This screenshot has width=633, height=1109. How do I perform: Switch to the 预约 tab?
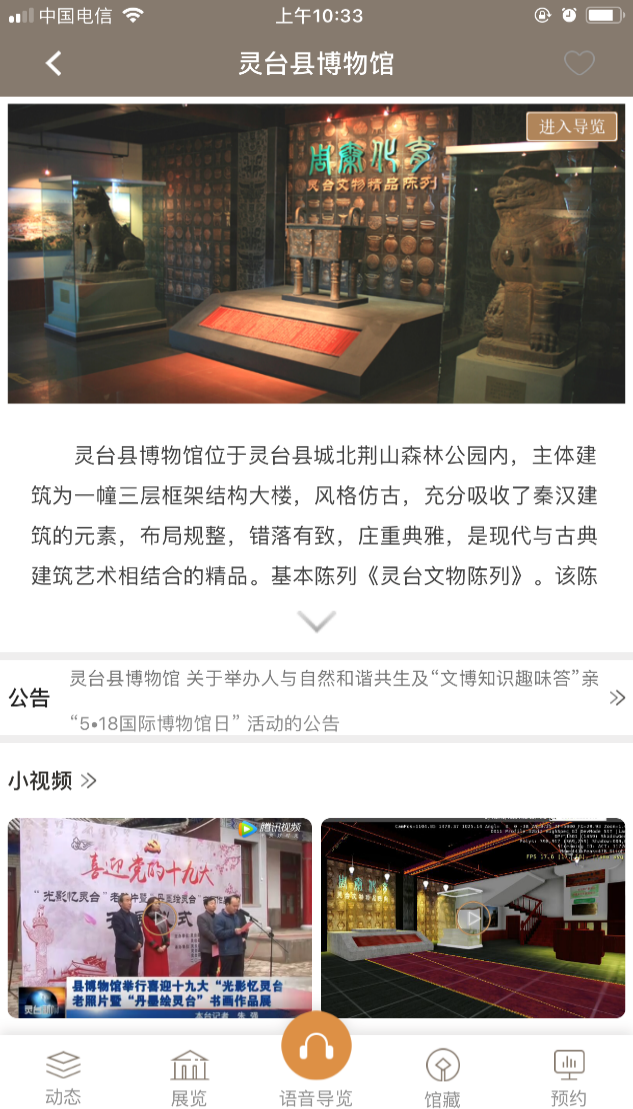click(x=568, y=1076)
